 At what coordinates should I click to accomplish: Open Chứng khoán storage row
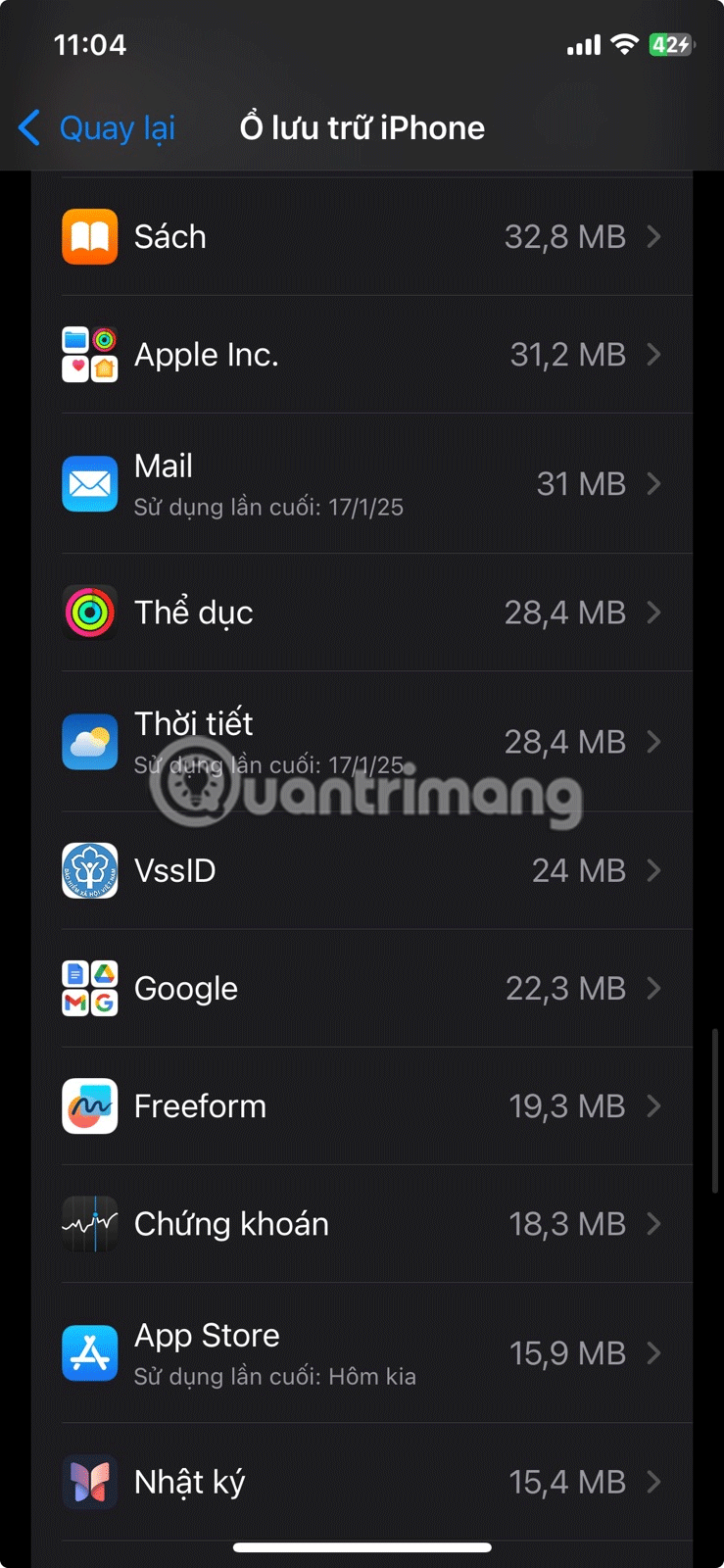click(362, 1224)
